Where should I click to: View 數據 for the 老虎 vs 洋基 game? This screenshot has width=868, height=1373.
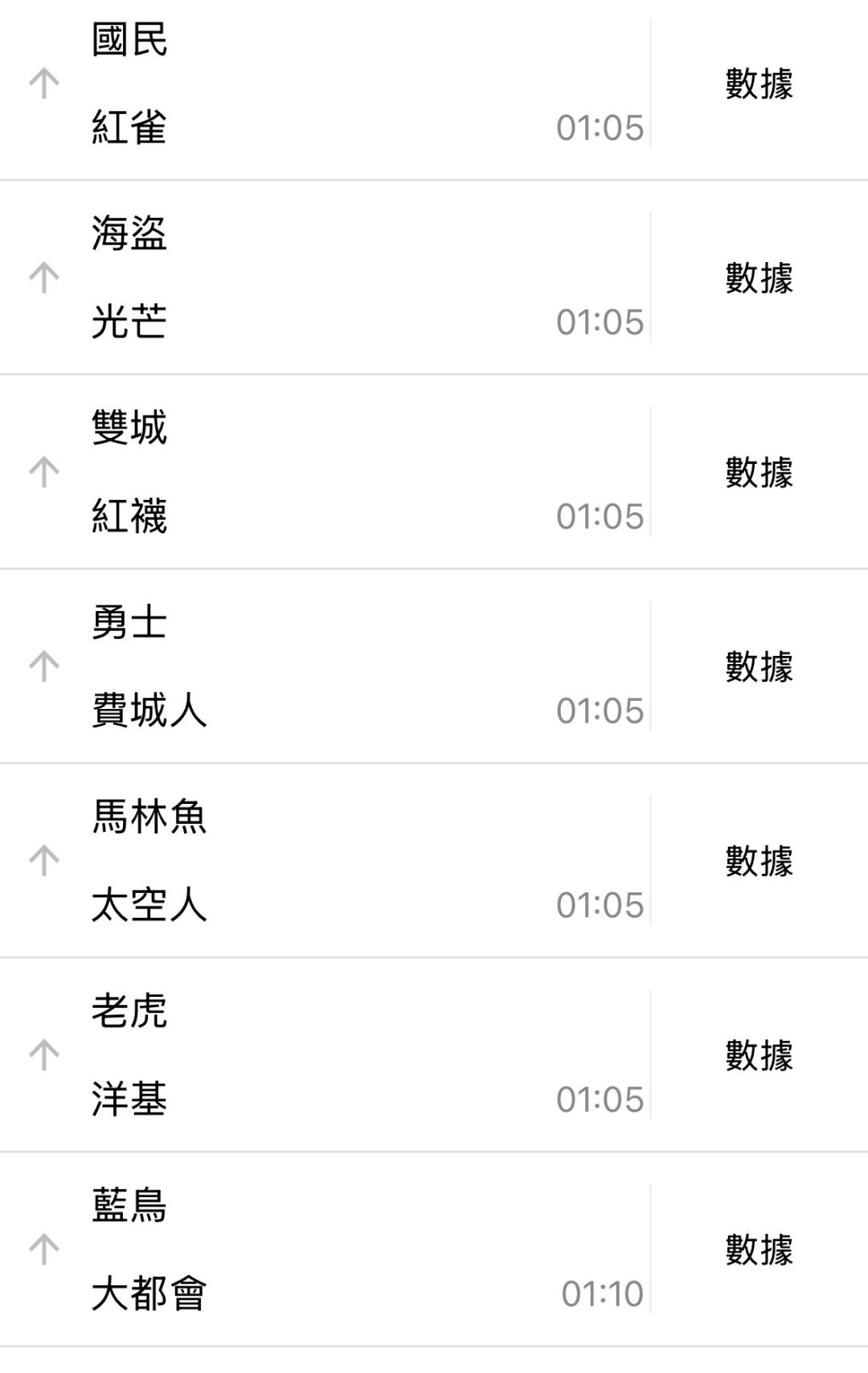[x=759, y=1056]
